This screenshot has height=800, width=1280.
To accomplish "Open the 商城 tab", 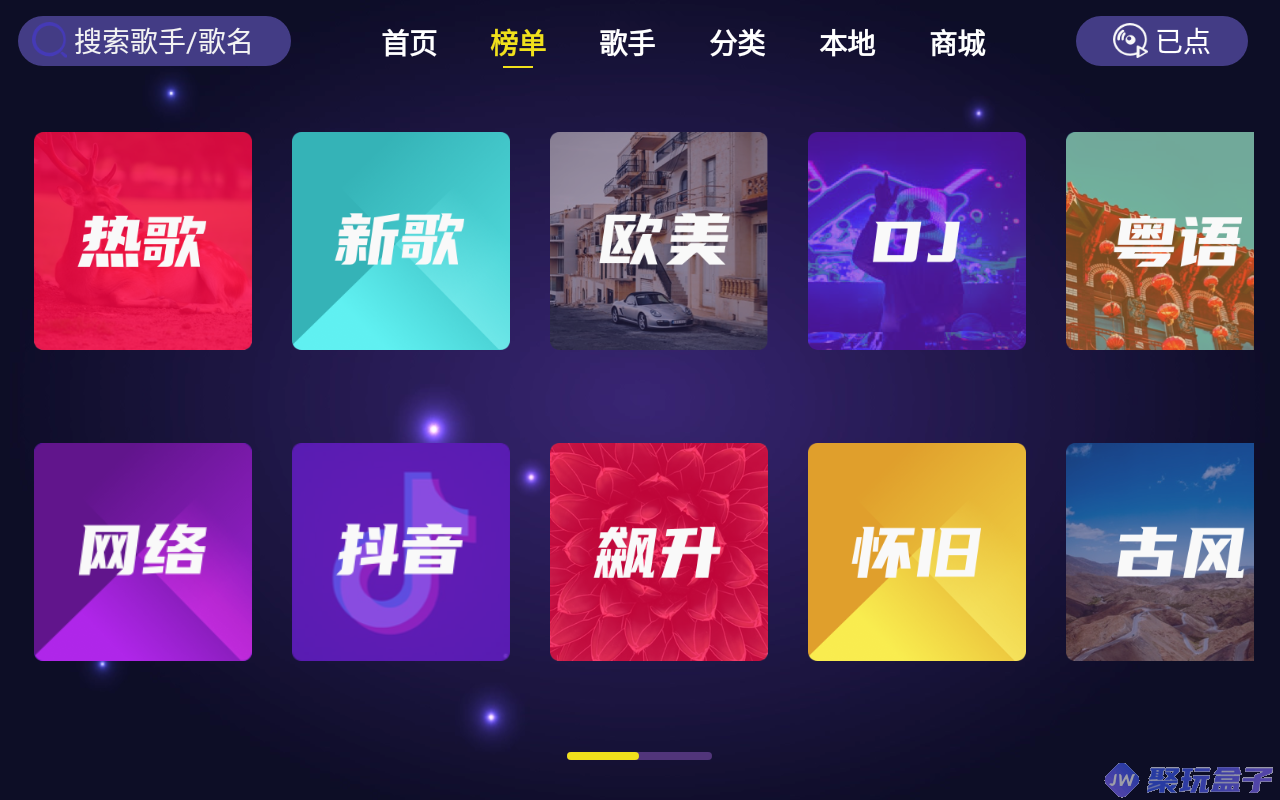I will (x=957, y=43).
